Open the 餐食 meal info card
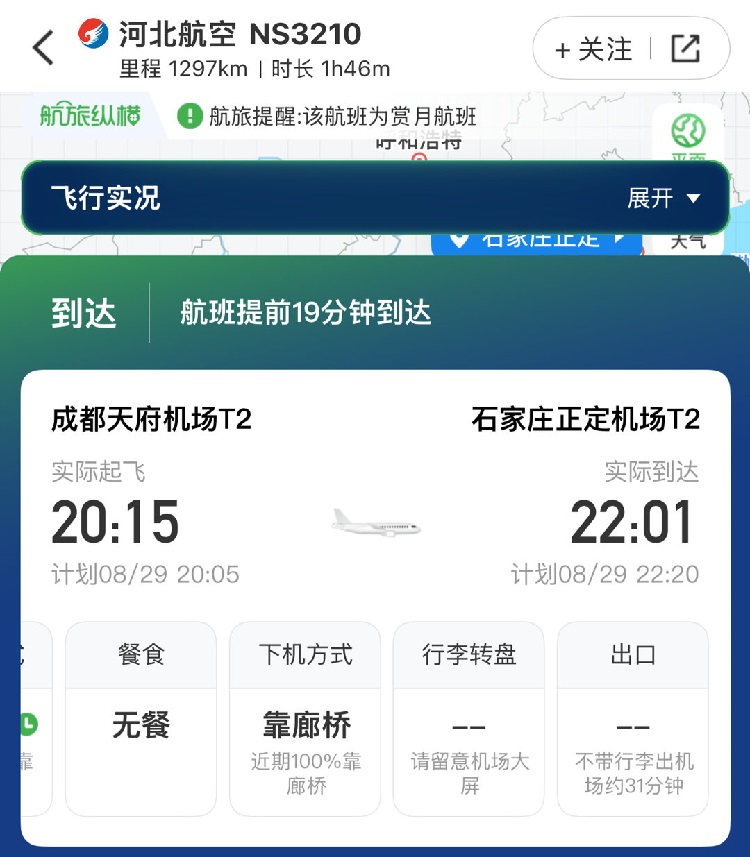Screen dimensions: 750x857 pos(141,718)
